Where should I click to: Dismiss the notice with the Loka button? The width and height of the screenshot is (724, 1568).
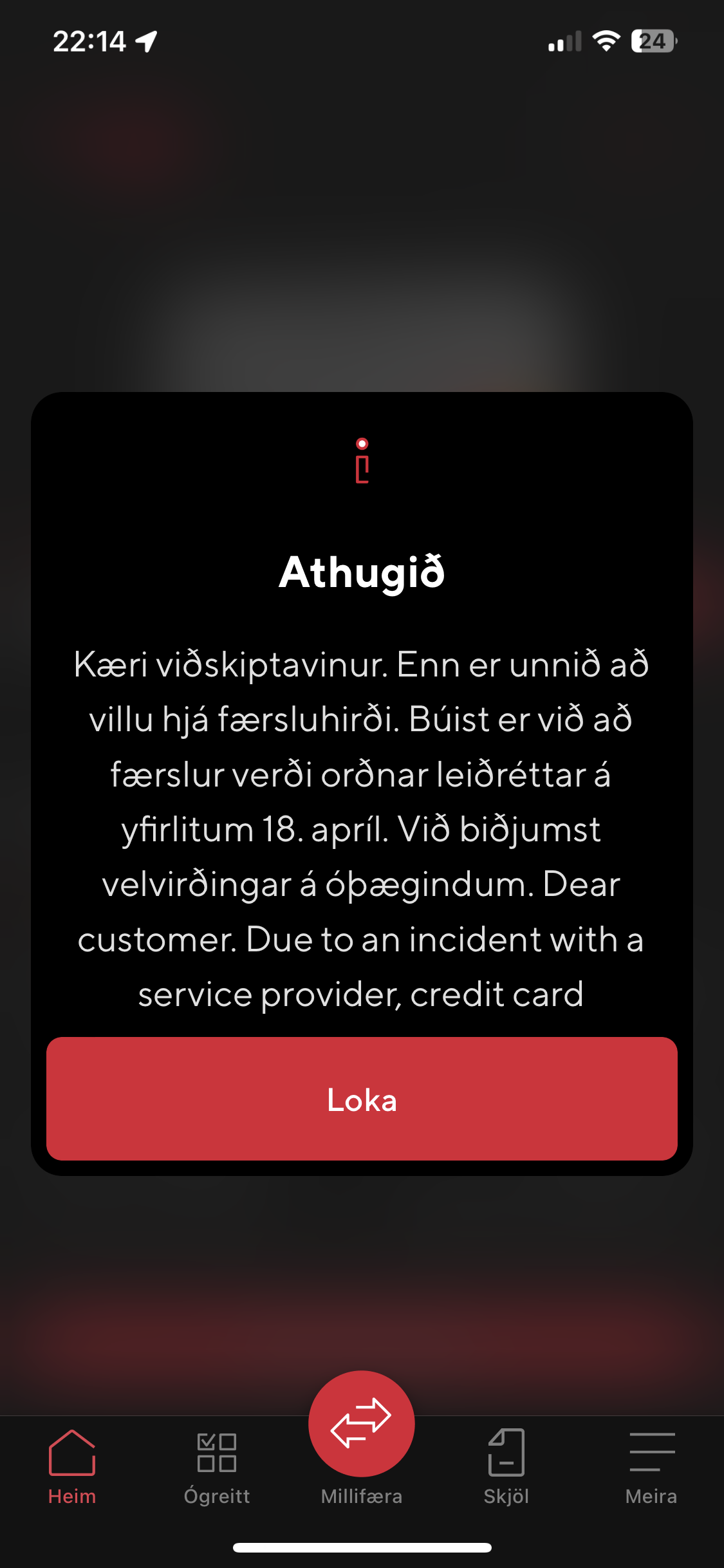click(362, 1098)
